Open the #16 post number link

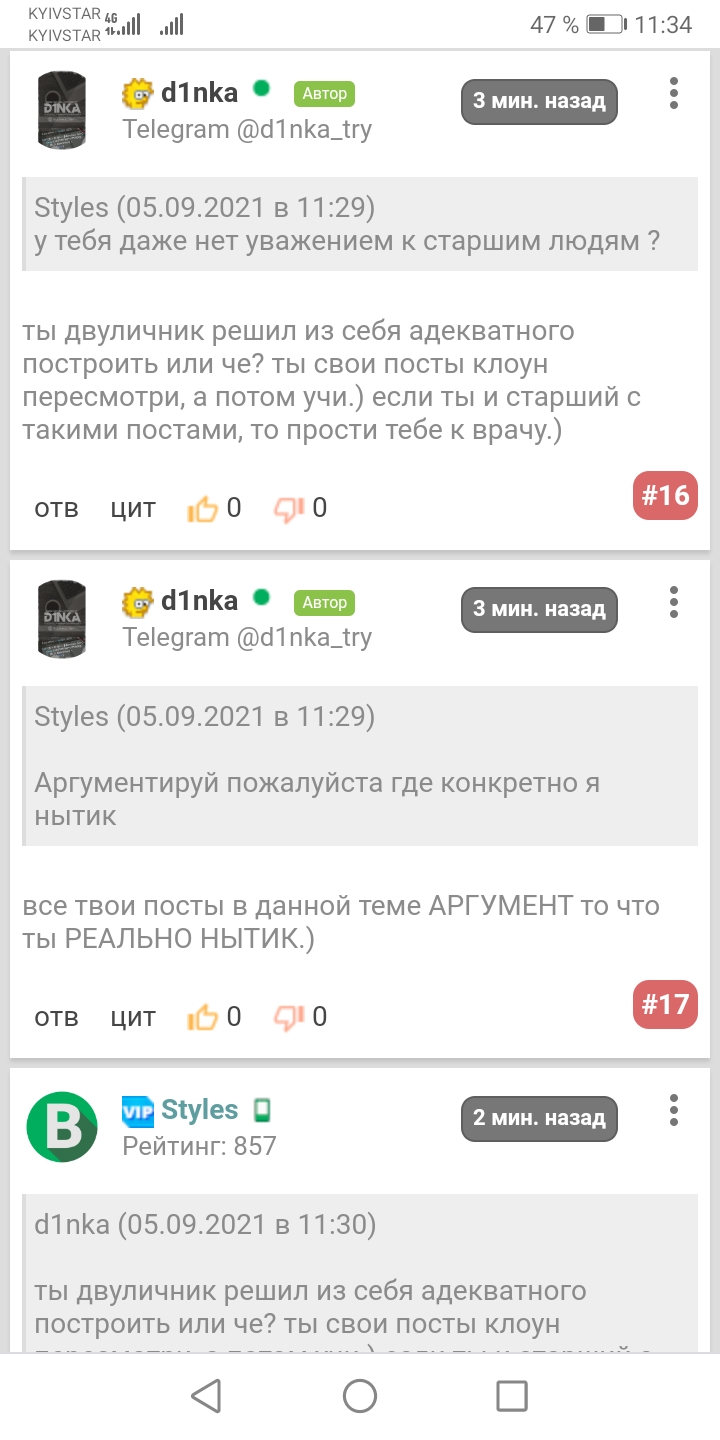click(x=666, y=495)
